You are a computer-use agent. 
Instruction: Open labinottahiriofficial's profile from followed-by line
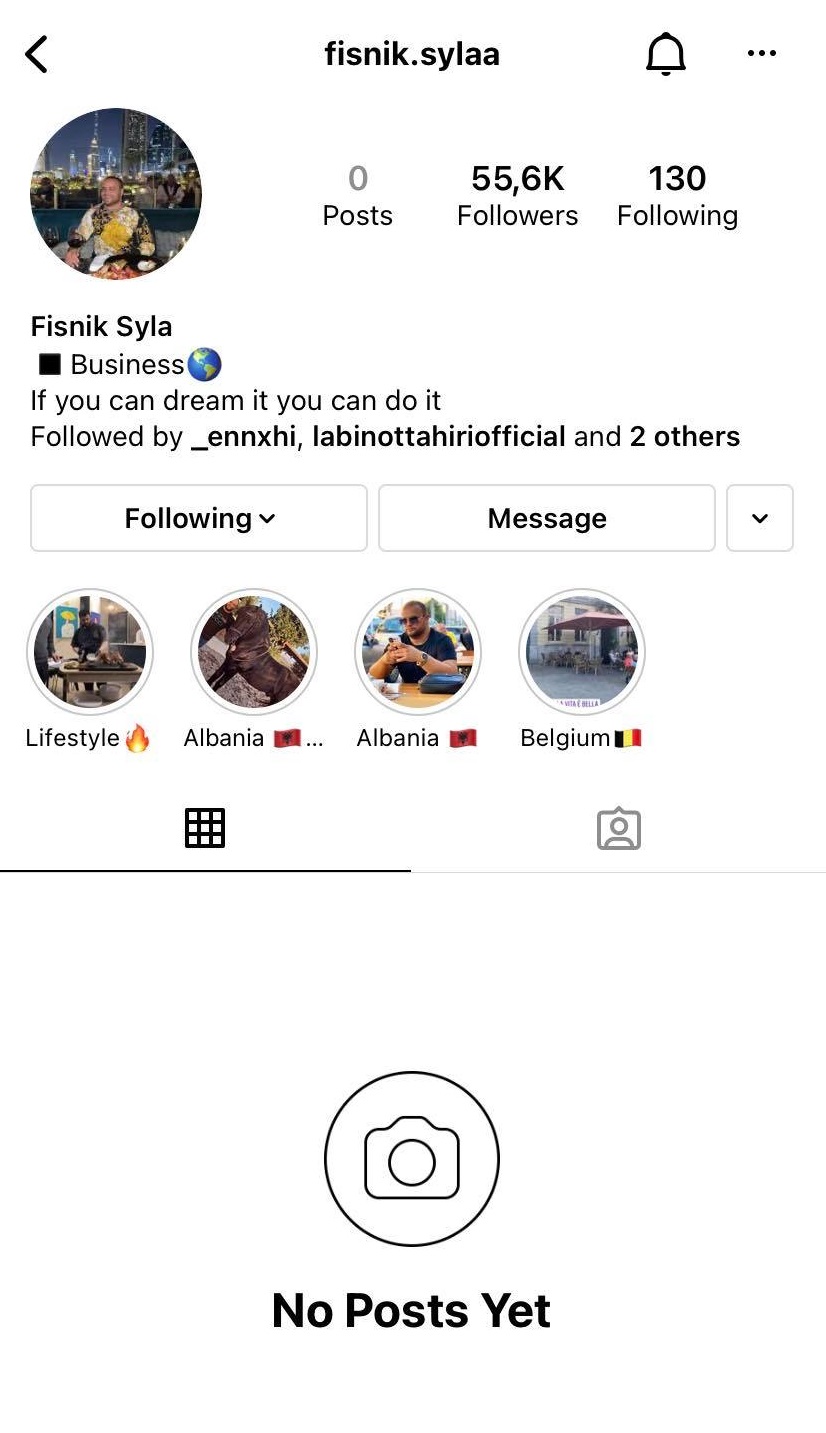439,437
